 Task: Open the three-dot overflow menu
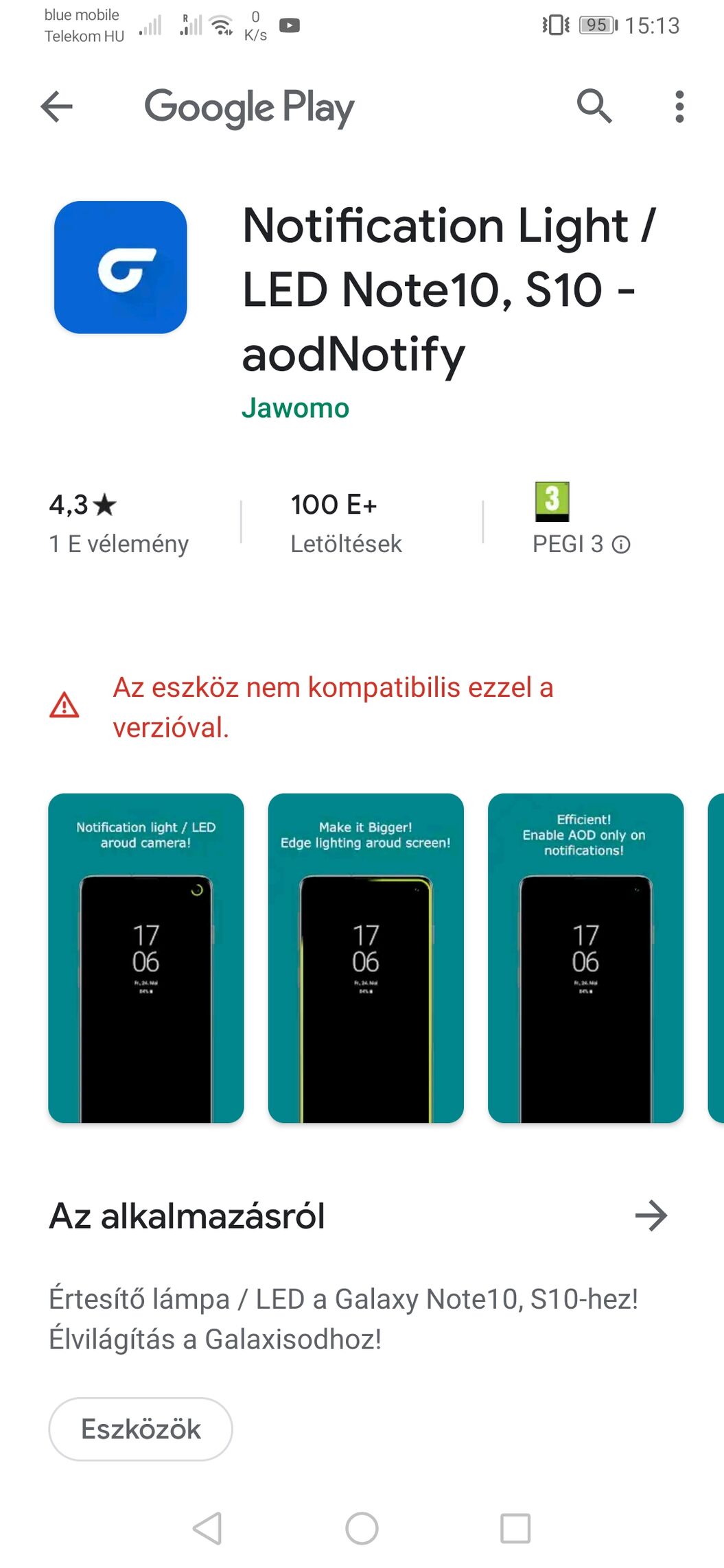679,106
